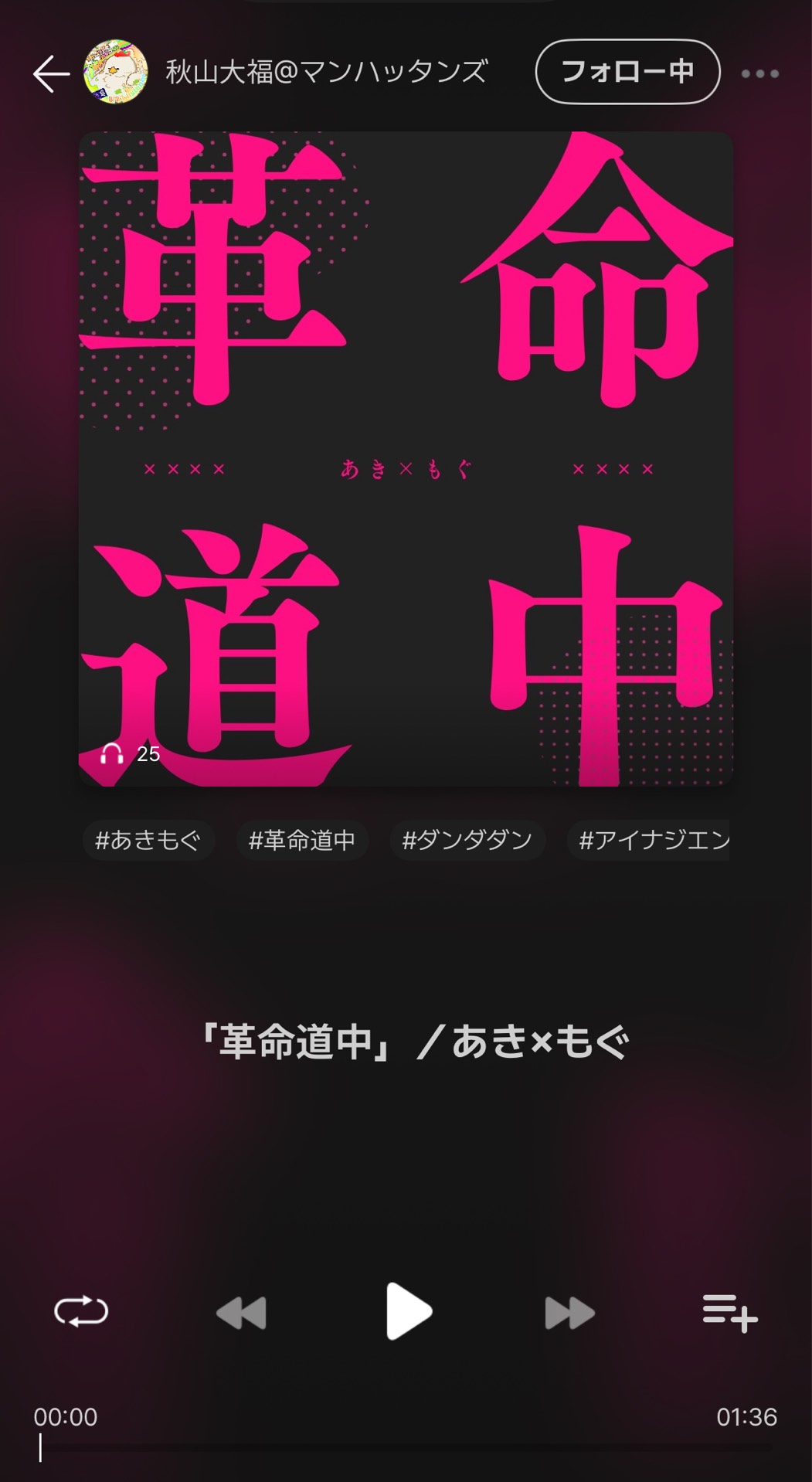Open the three-dot overflow menu
The image size is (812, 1482).
(x=759, y=74)
